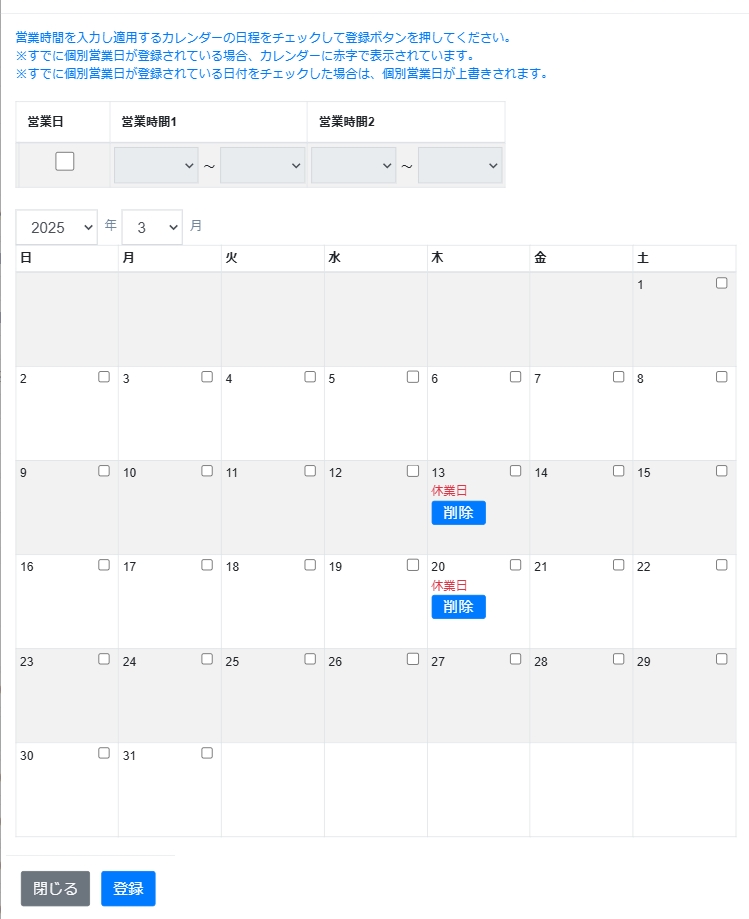
Task: Select day 9 checkbox
Action: click(104, 471)
